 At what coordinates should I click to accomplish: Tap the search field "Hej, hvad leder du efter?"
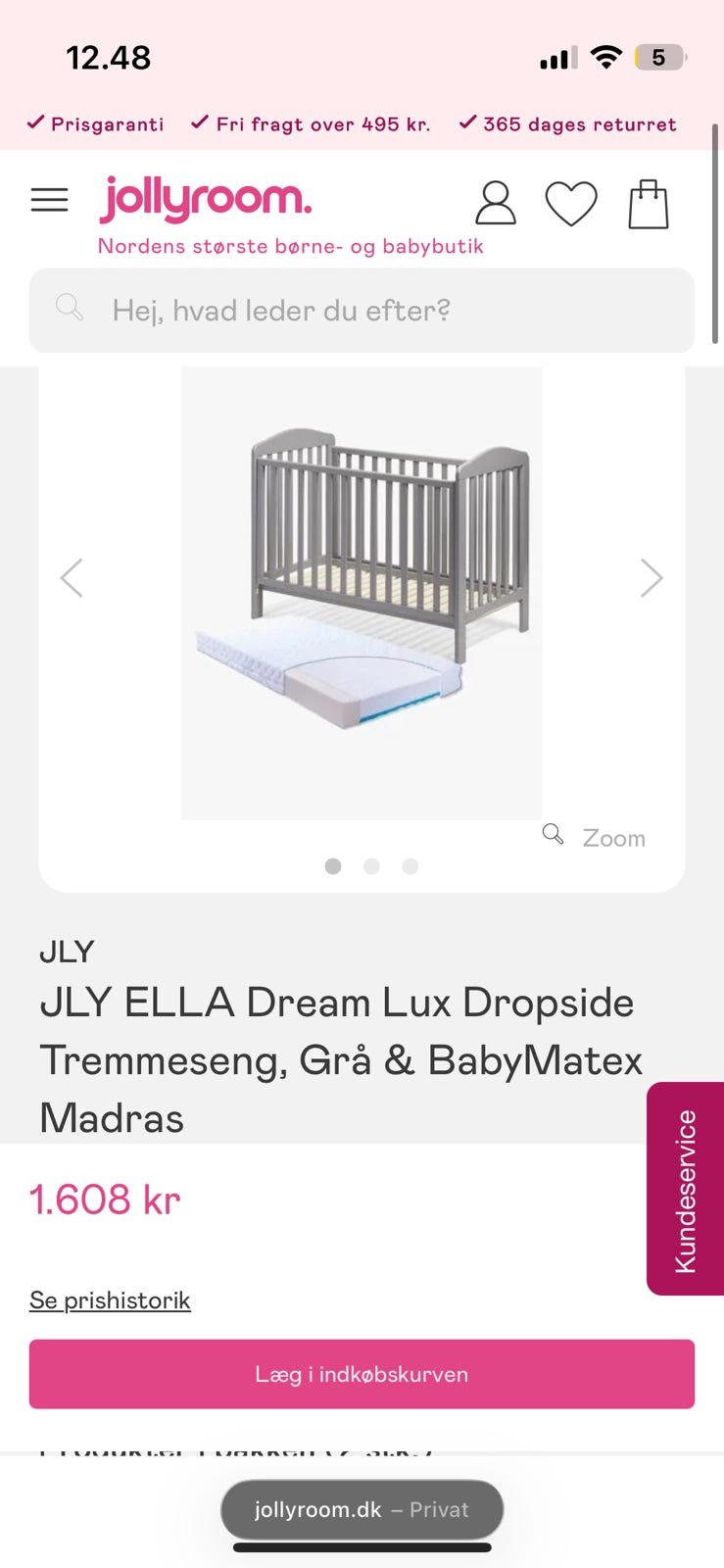click(x=362, y=311)
